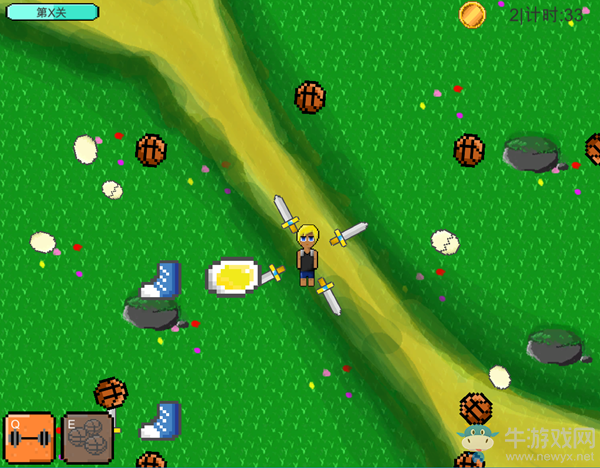This screenshot has width=600, height=468.
Task: Use the E basketball skill
Action: tap(88, 438)
